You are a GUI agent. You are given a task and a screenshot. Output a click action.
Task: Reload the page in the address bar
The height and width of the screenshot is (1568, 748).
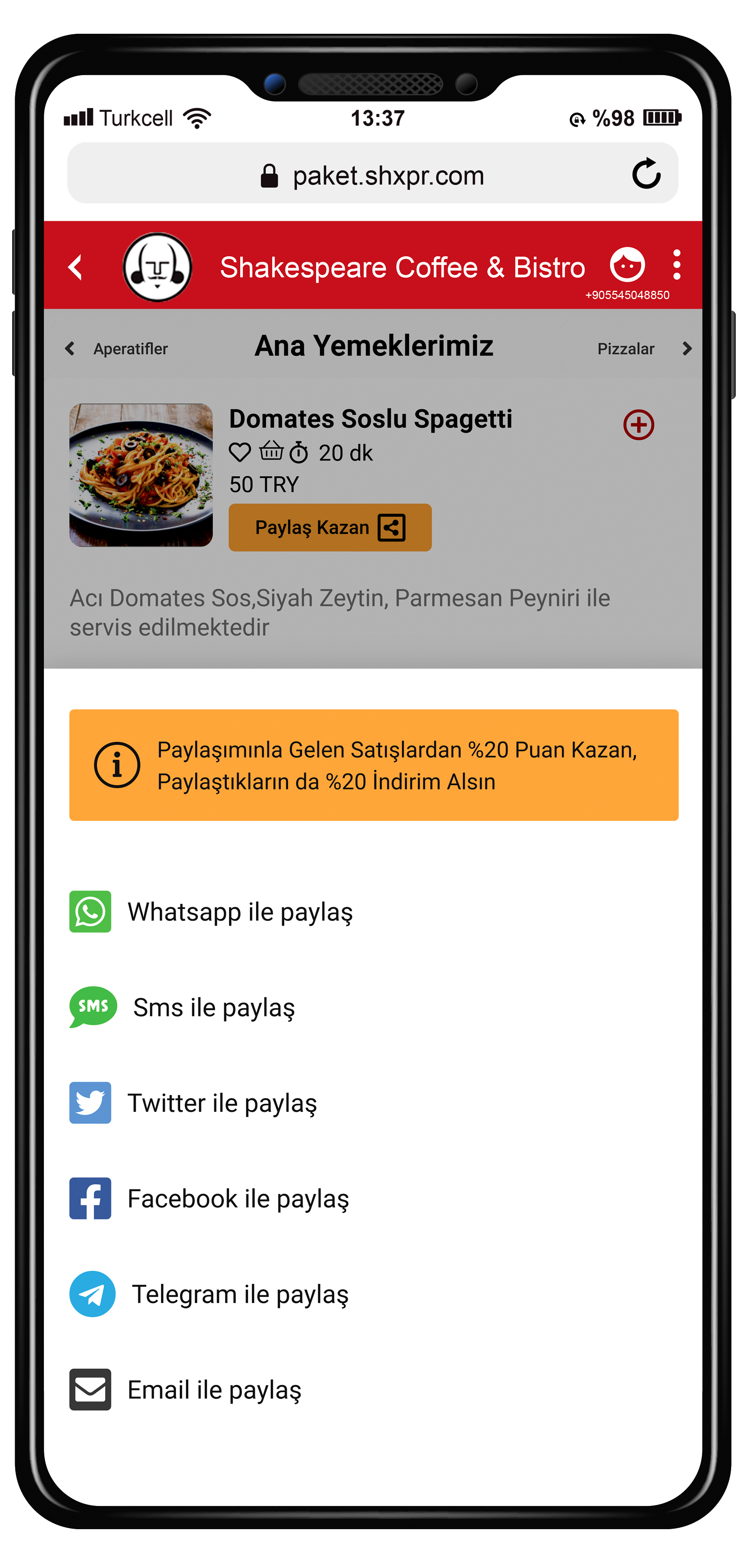click(646, 173)
